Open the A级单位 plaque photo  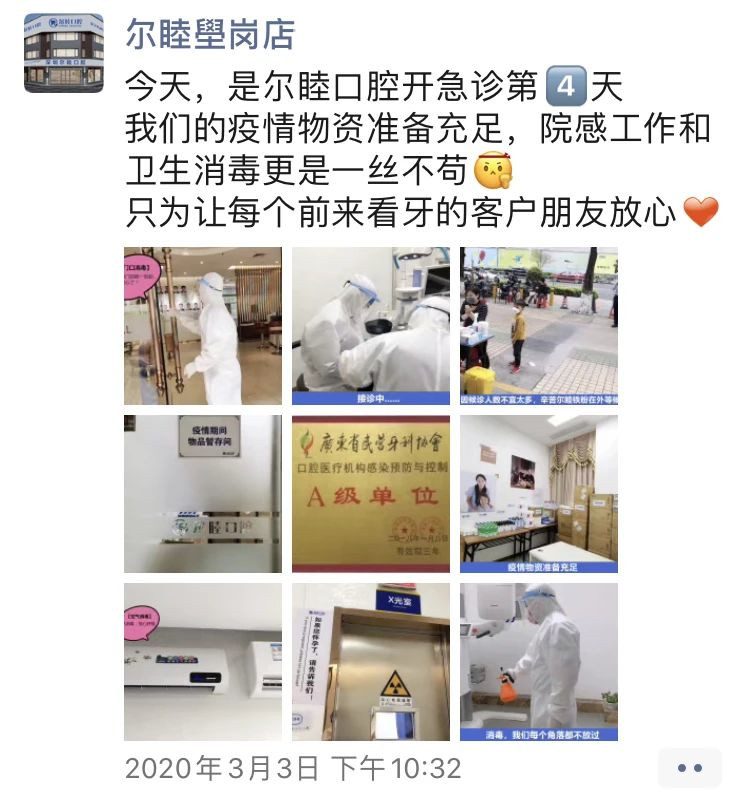pyautogui.click(x=371, y=494)
